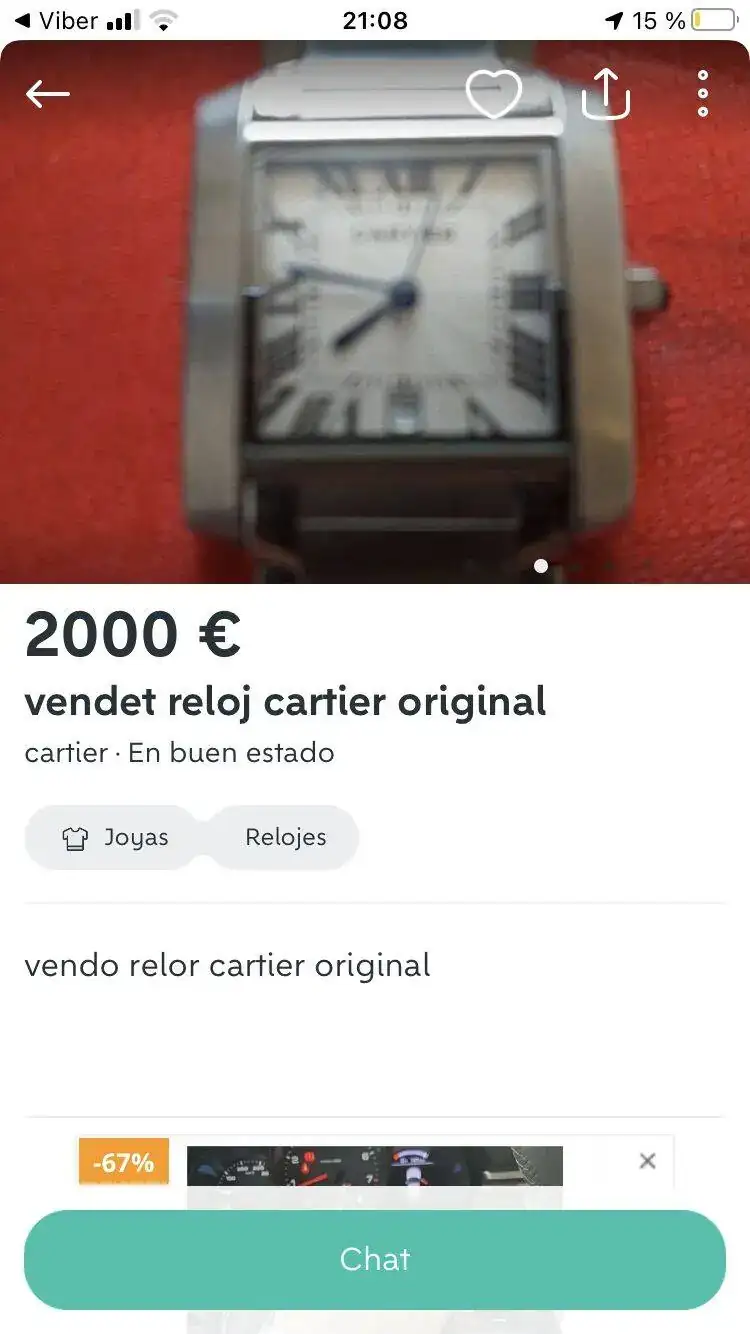
Task: Go back using the arrow icon
Action: [48, 94]
